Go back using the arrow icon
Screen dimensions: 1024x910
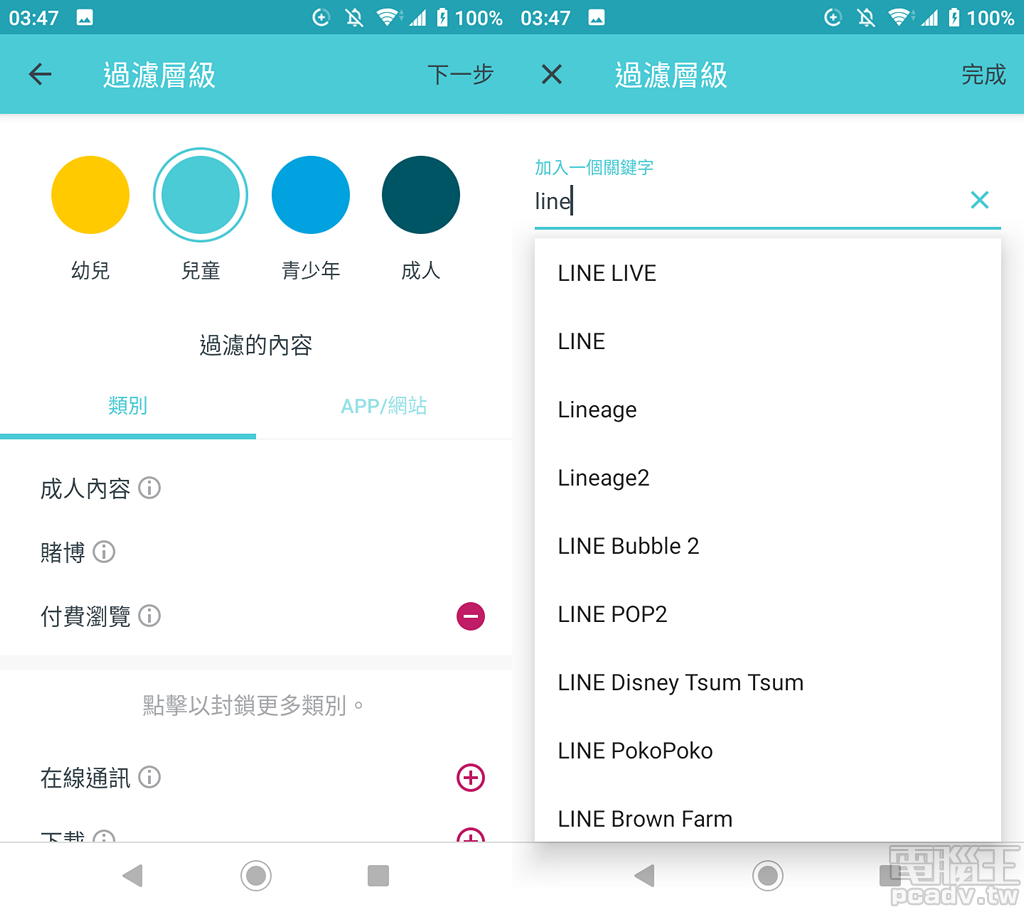(x=40, y=74)
